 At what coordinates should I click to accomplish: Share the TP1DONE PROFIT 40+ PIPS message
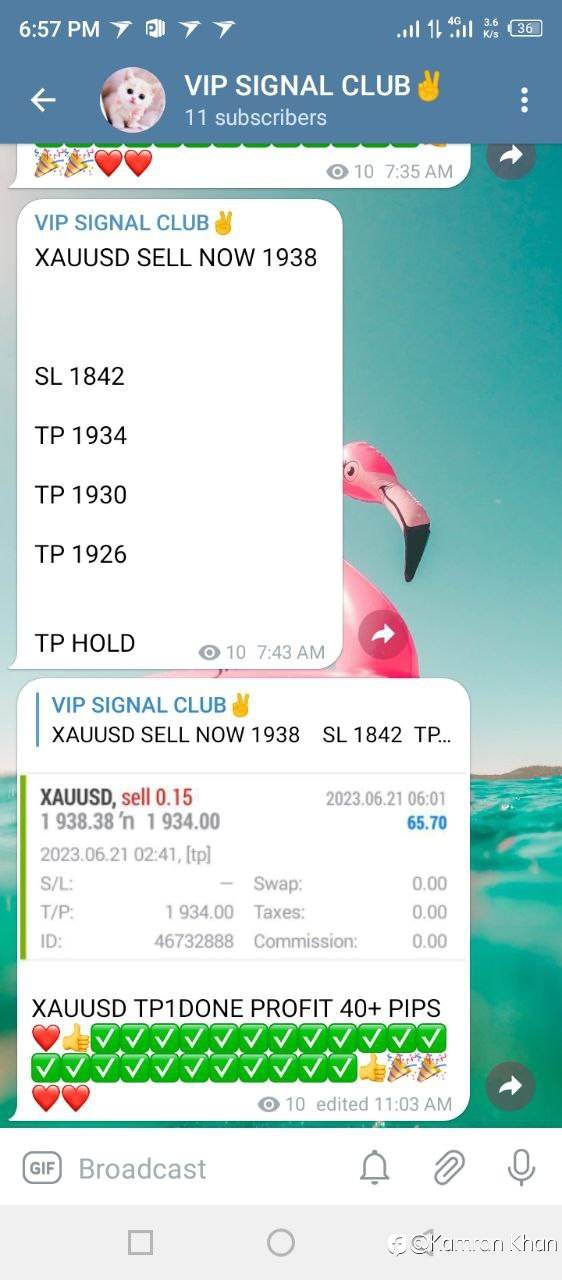[510, 1086]
